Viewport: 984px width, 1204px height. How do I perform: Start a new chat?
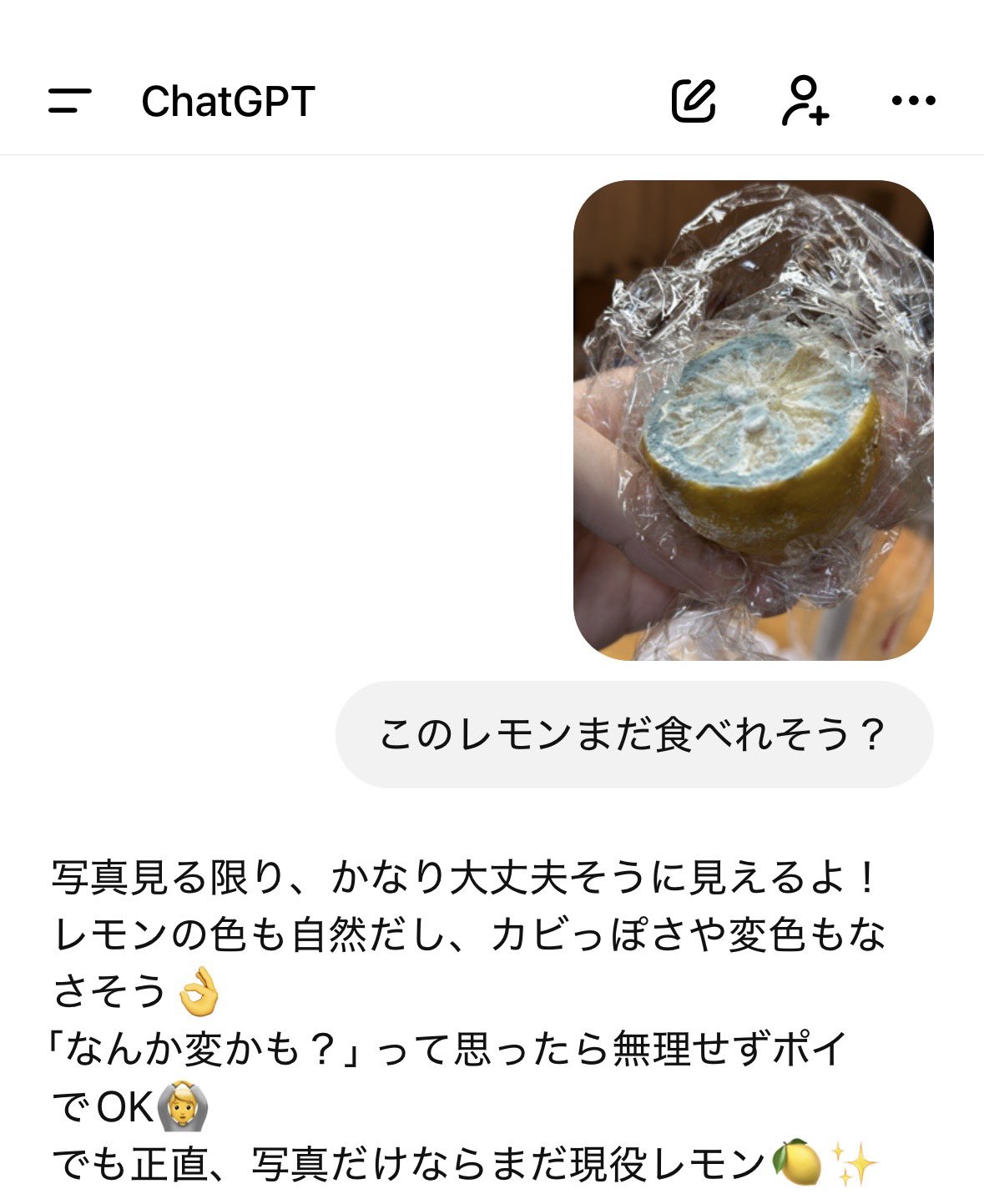[x=694, y=101]
